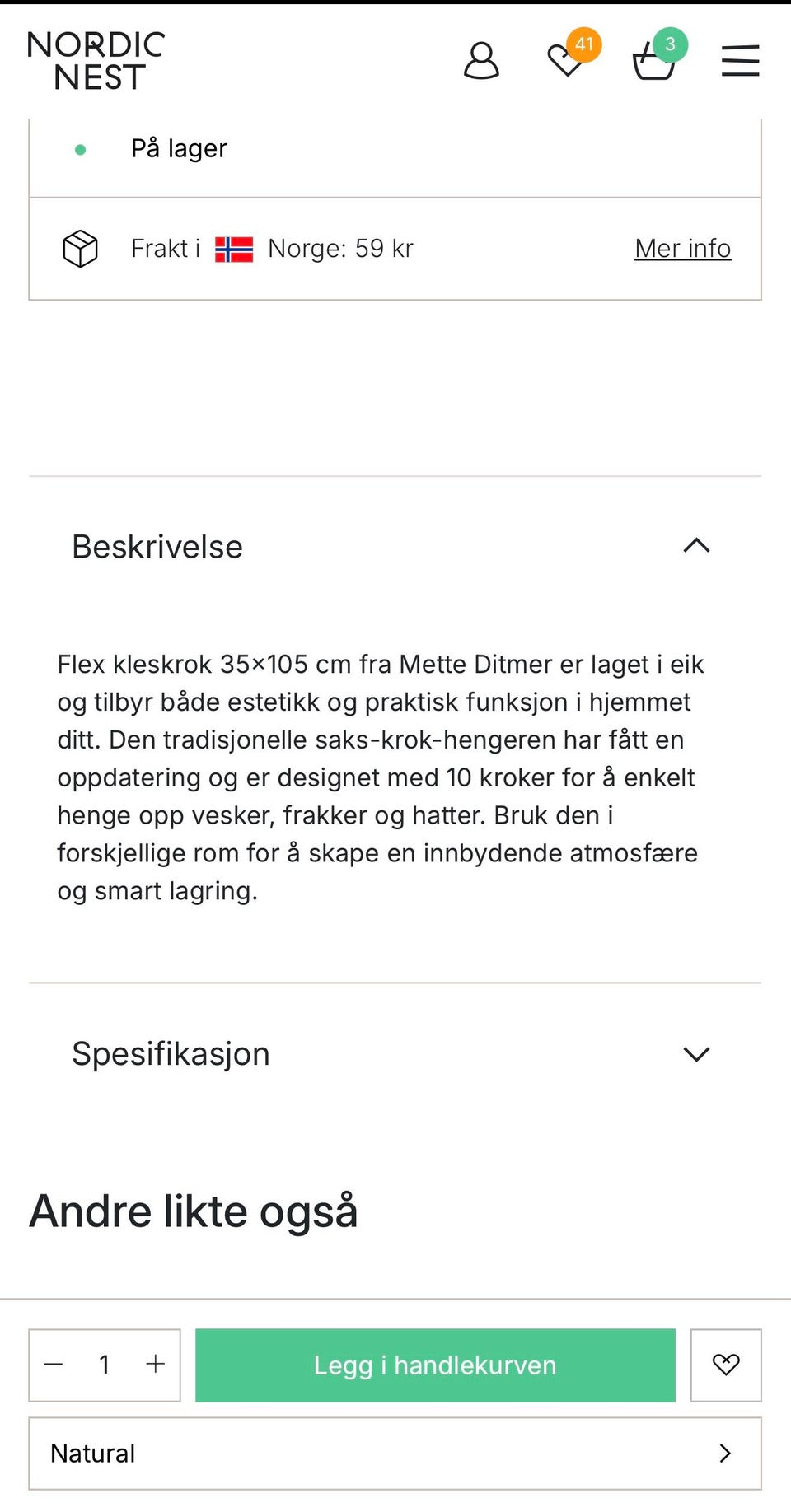The image size is (791, 1512).
Task: Collapse the Beskrivelse description panel
Action: 696,547
